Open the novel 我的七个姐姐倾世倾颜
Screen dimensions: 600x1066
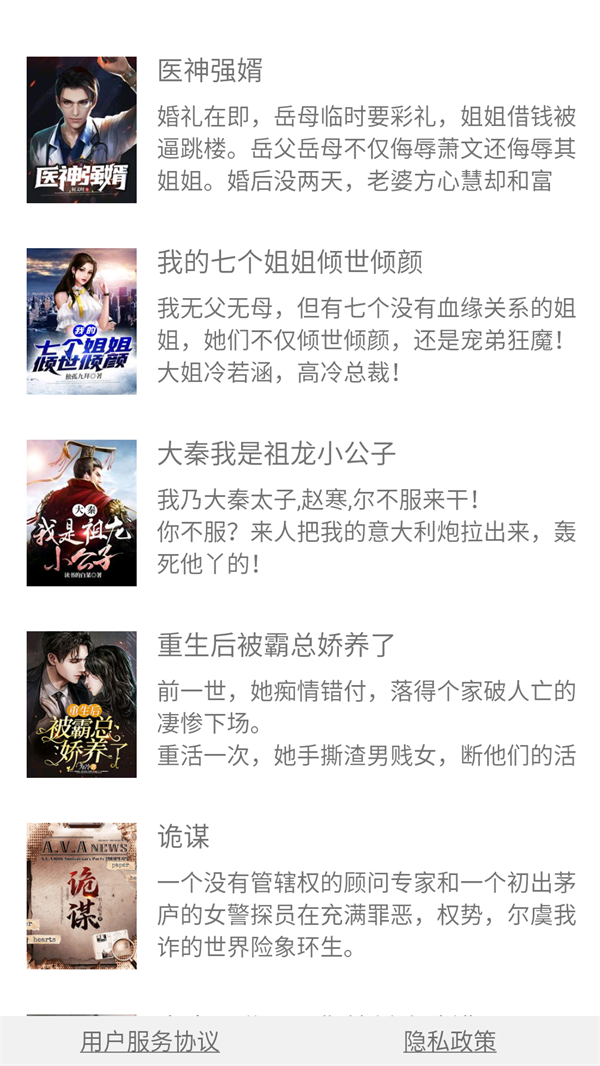290,263
